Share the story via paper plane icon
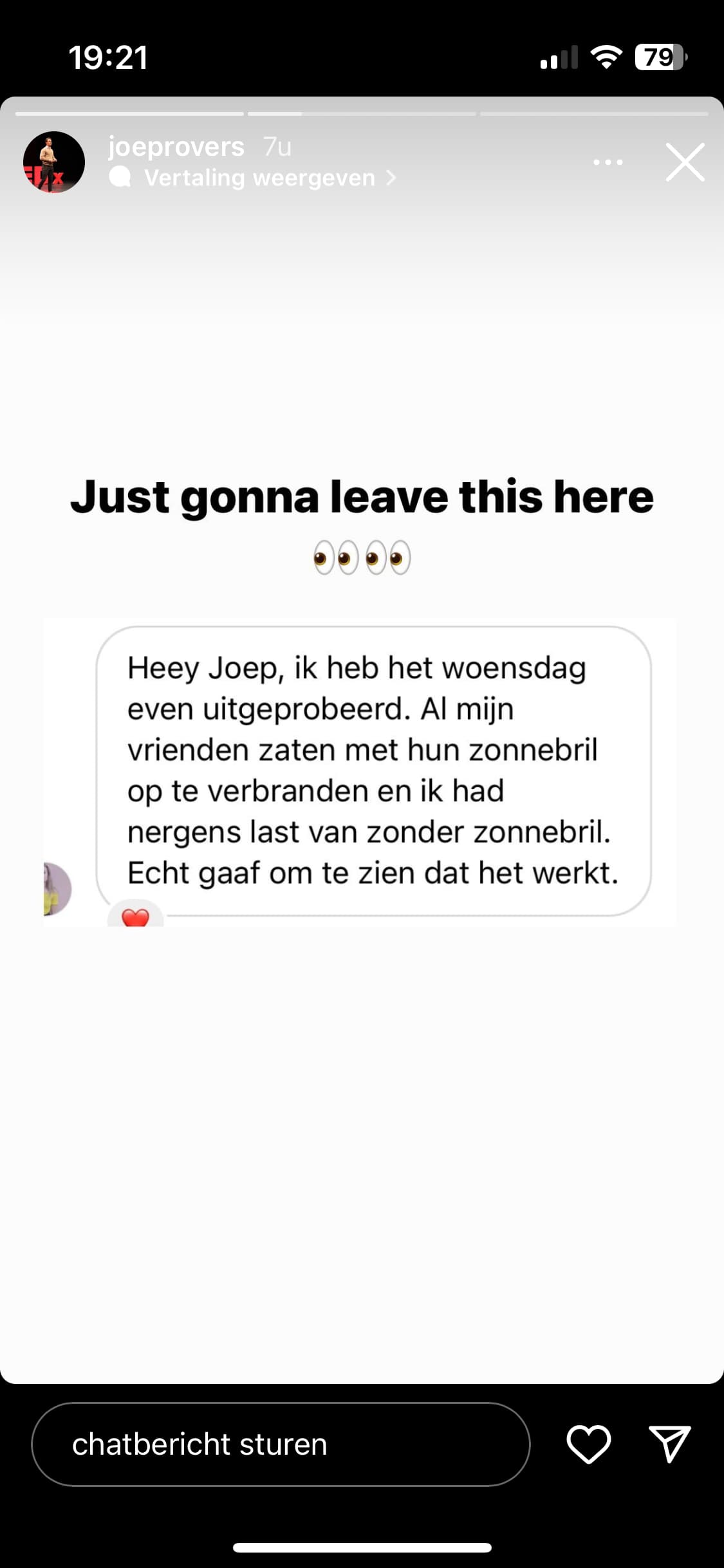Viewport: 724px width, 1568px height. coord(669,1444)
